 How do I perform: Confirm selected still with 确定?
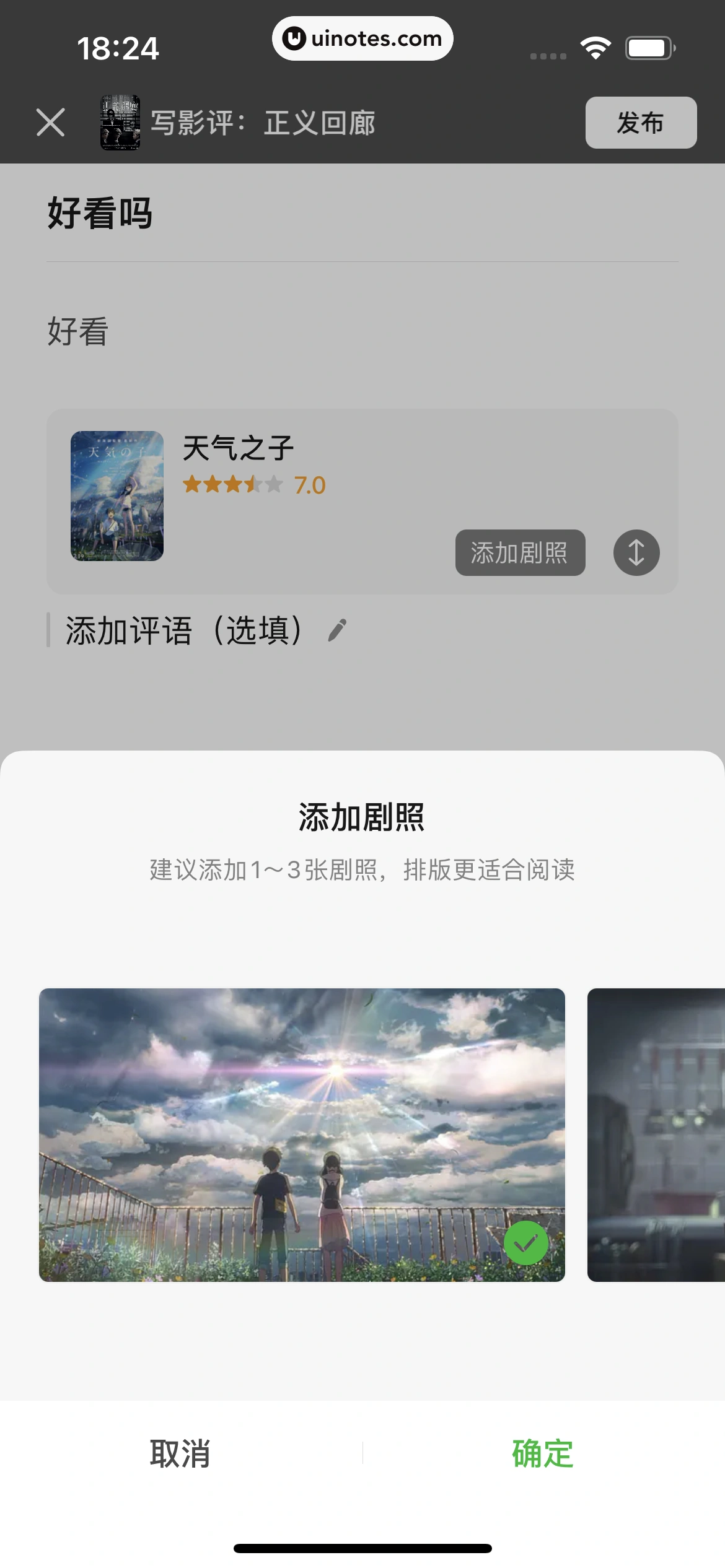pyautogui.click(x=543, y=1453)
